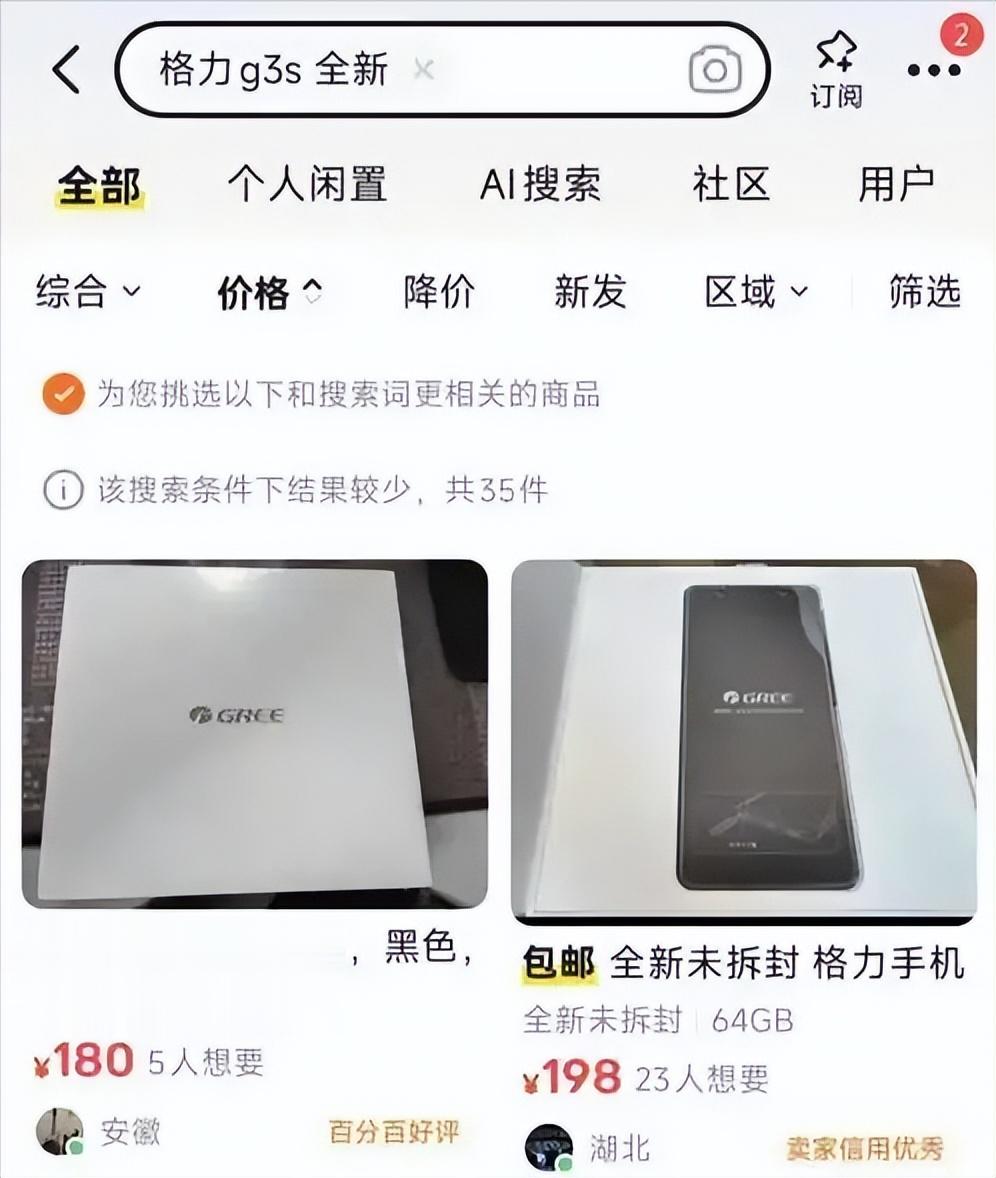
Task: Tap the 湖北 seller avatar
Action: 547,1146
